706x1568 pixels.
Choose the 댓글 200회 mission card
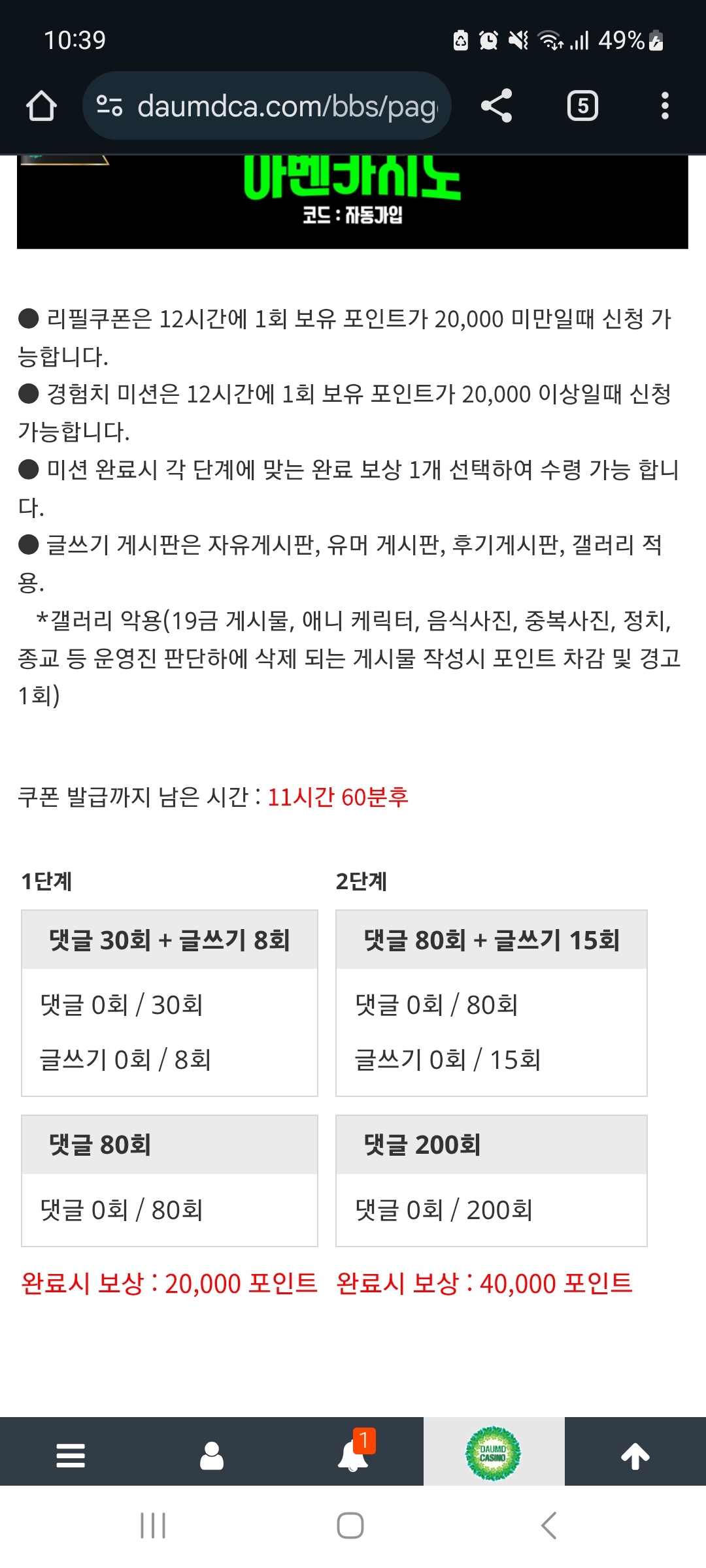[x=492, y=1181]
